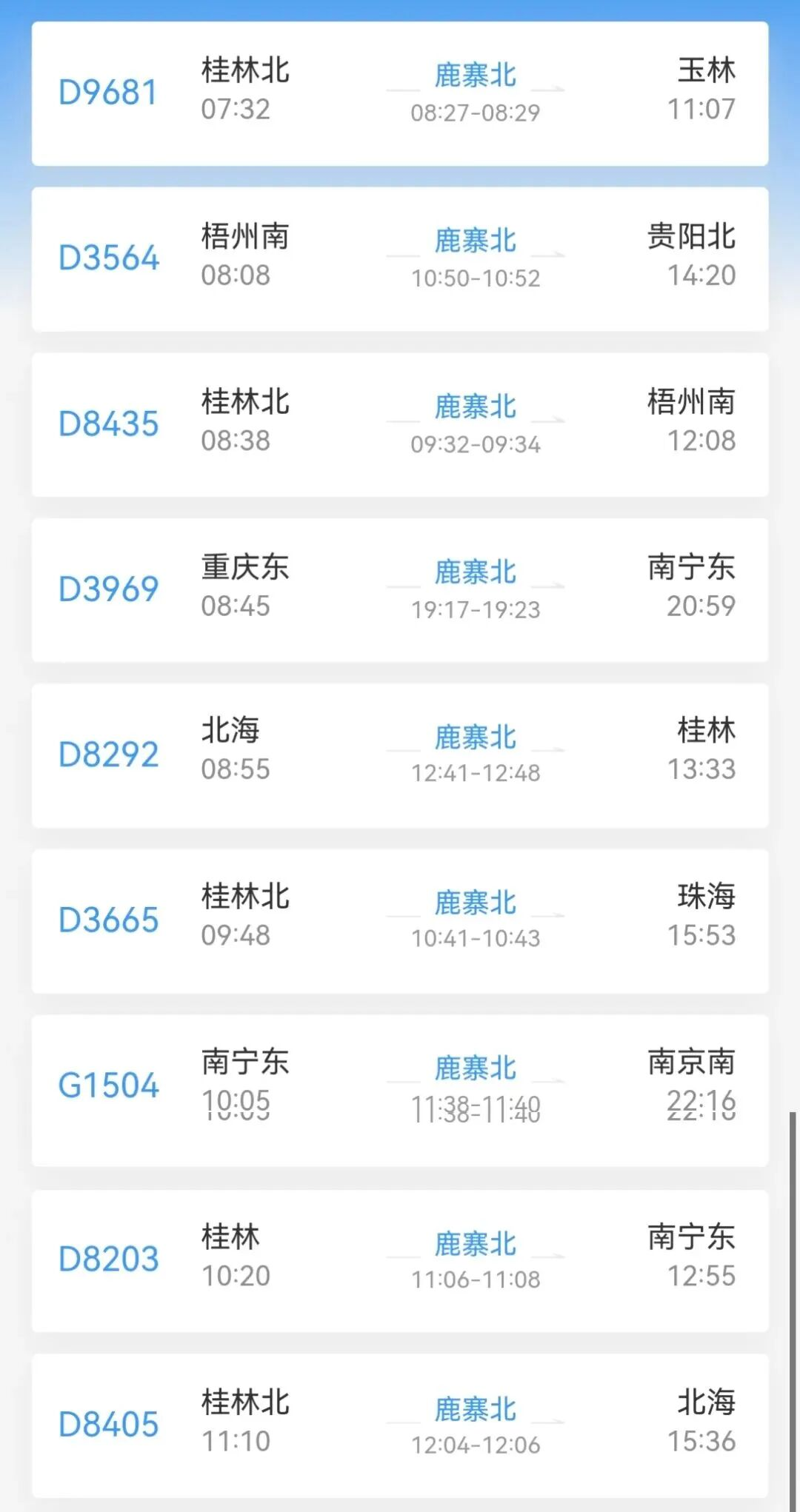Viewport: 800px width, 1512px height.
Task: Open train D9681 to 玉林
Action: click(x=400, y=93)
